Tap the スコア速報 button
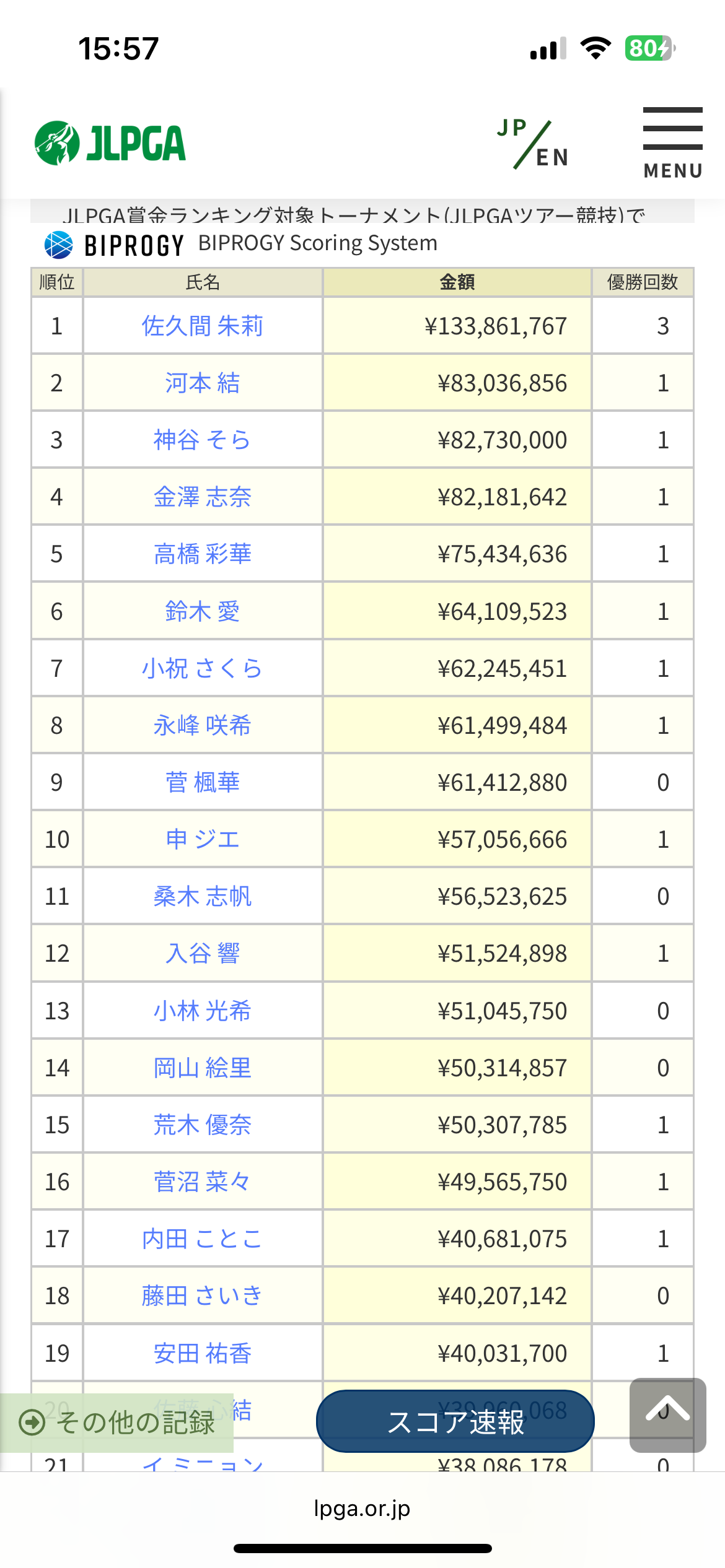 pyautogui.click(x=455, y=1421)
